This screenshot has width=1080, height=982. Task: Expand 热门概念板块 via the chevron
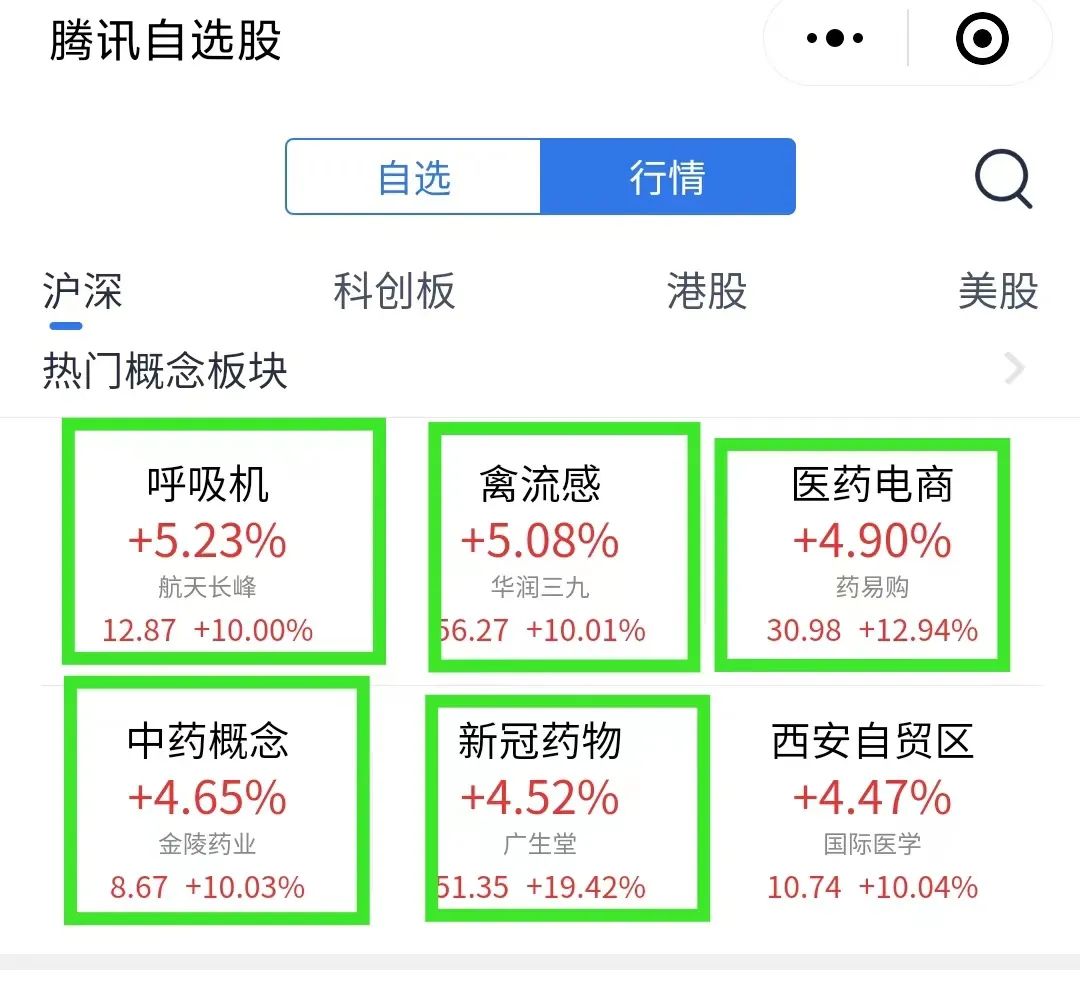point(1014,369)
